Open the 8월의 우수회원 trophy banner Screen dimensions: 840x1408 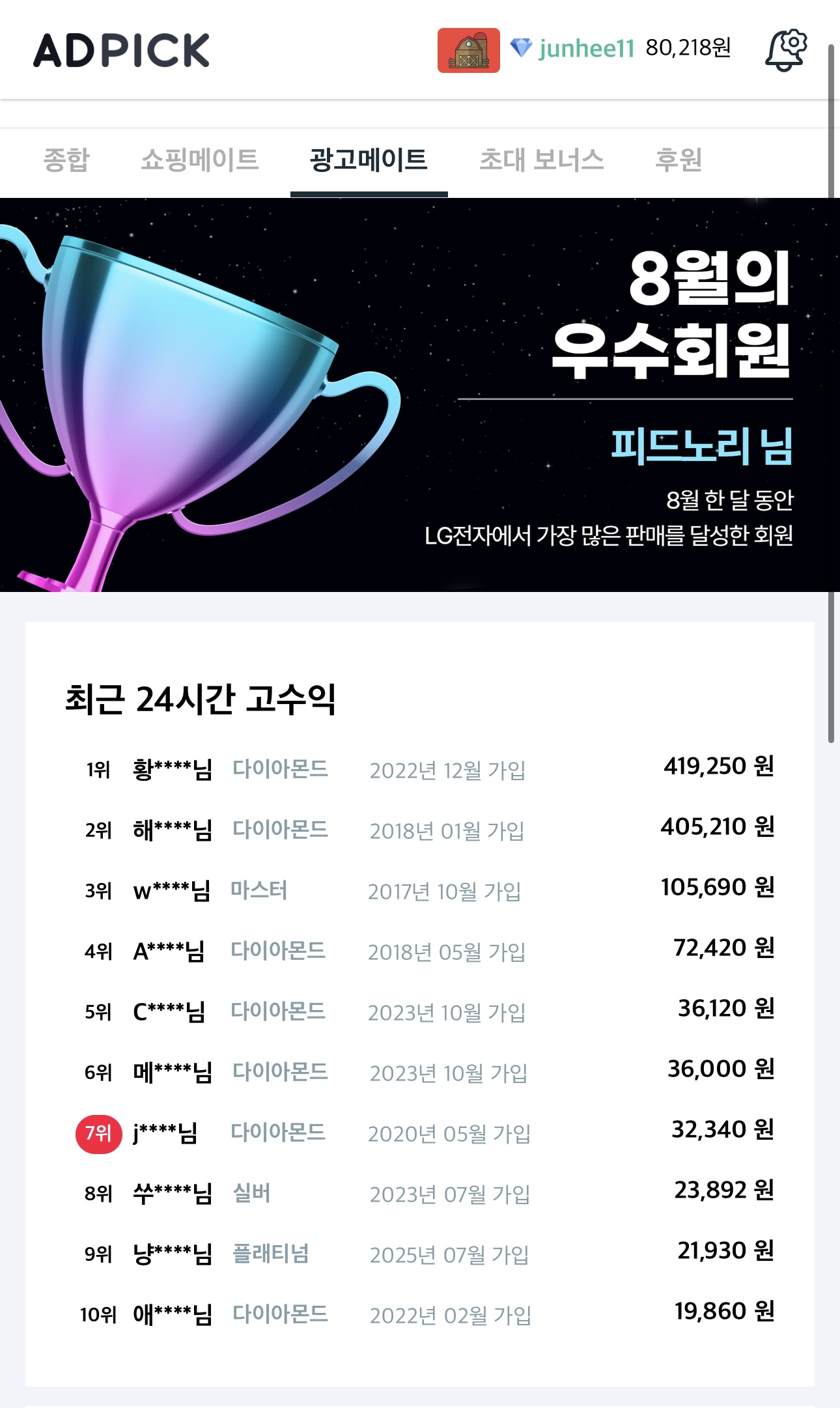coord(420,395)
